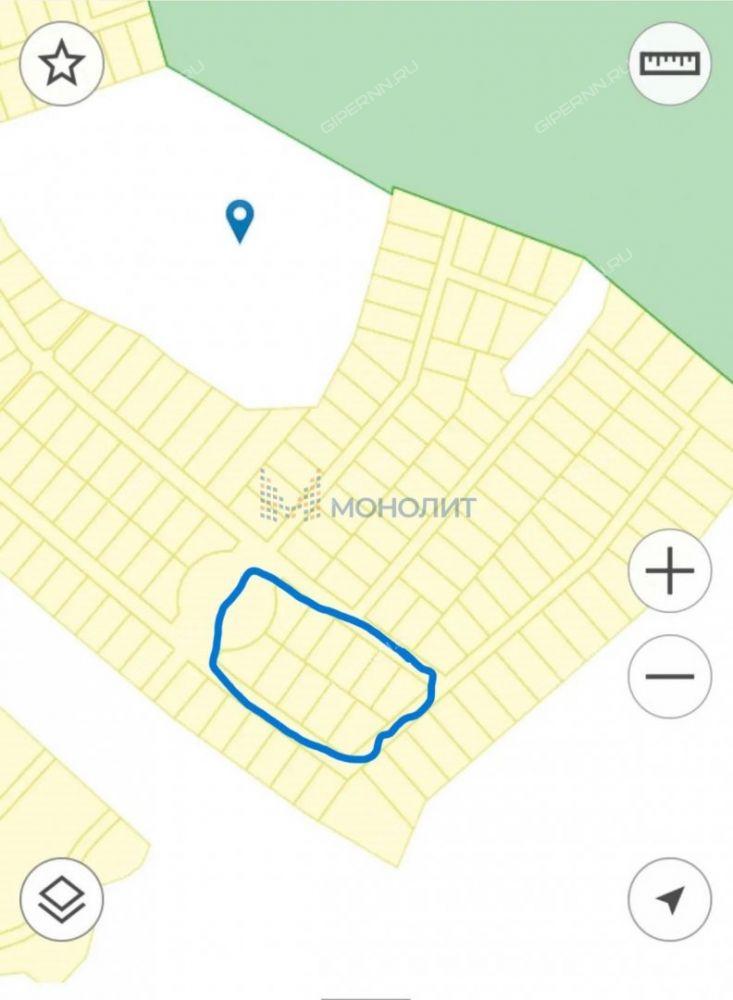Open the map layers selector
The image size is (733, 1000).
pos(62,899)
